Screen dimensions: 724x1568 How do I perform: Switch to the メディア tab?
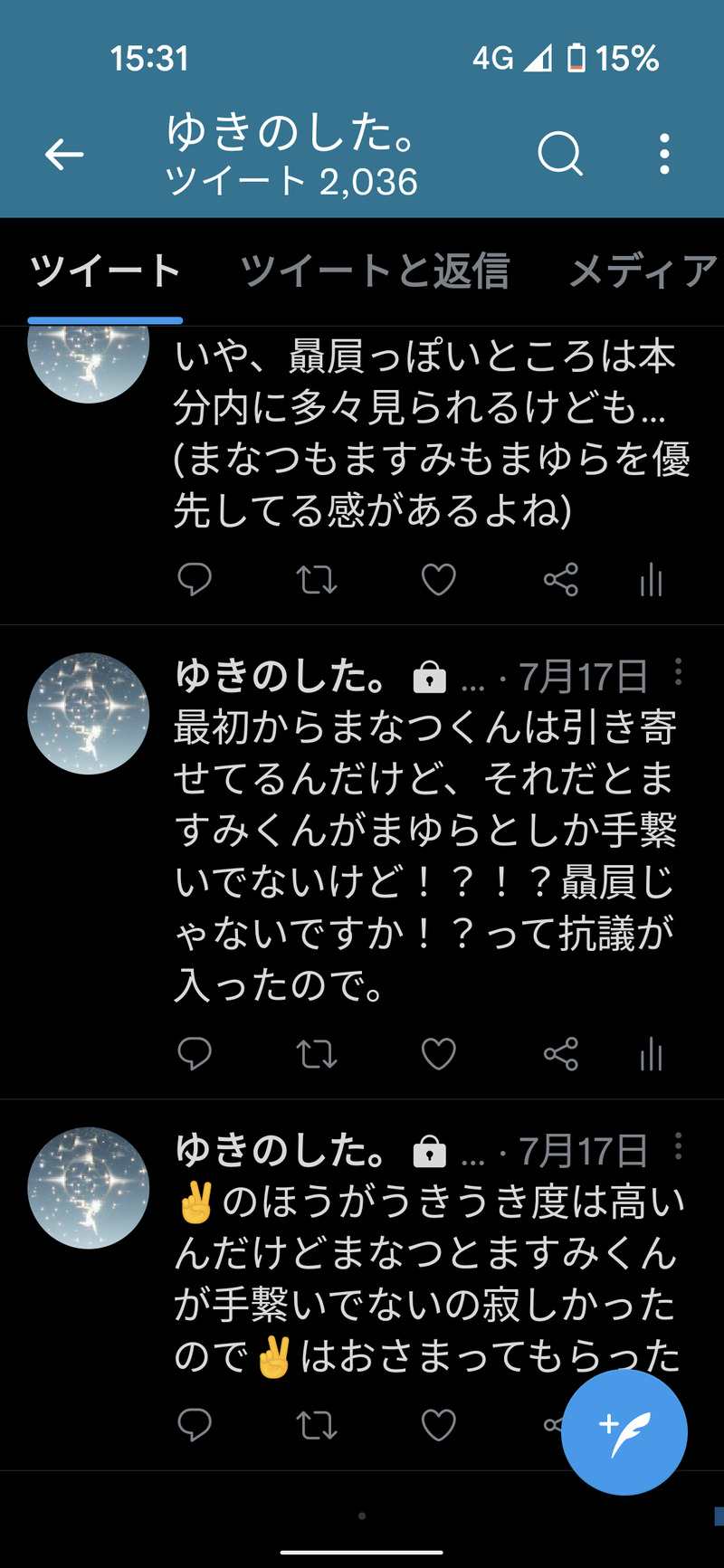tap(643, 271)
